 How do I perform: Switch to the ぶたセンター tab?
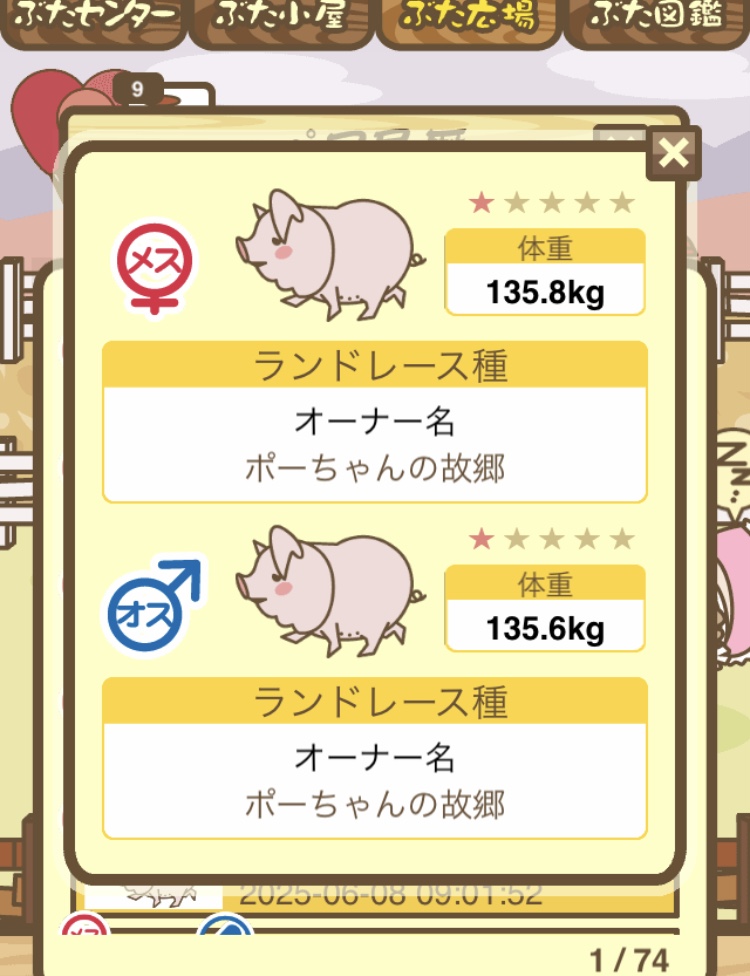(x=93, y=20)
